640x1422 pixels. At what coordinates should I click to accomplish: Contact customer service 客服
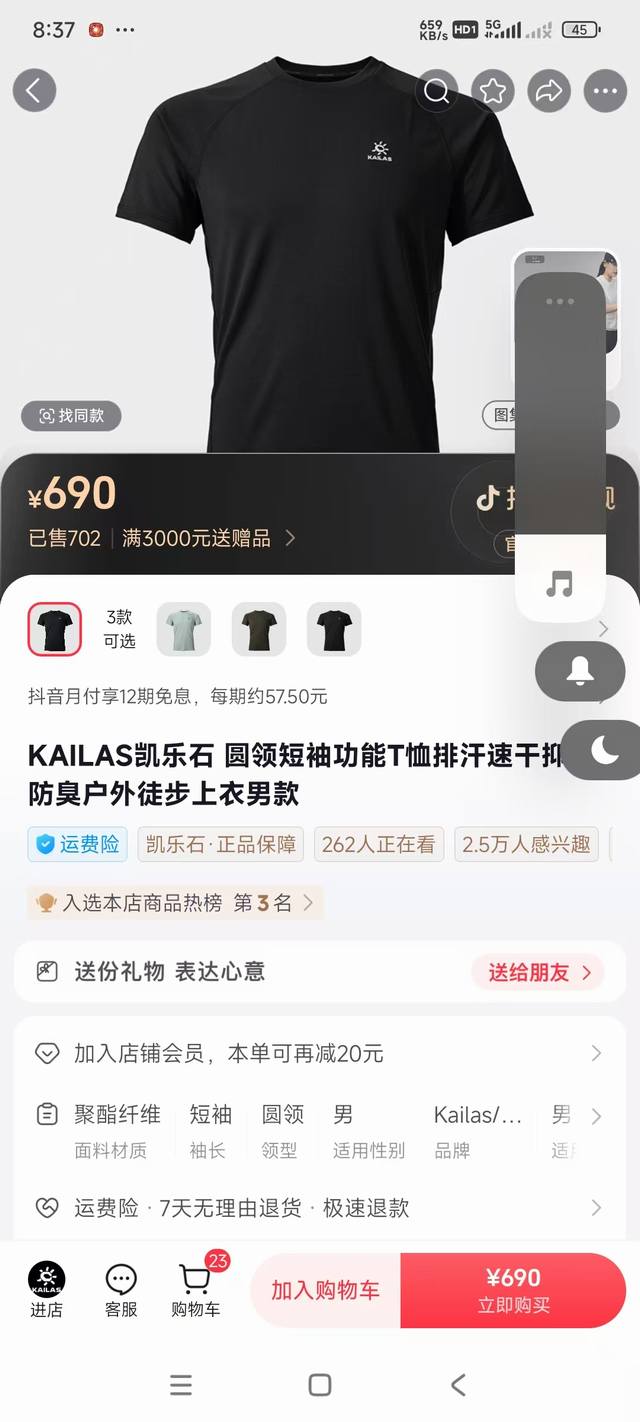pos(121,1289)
